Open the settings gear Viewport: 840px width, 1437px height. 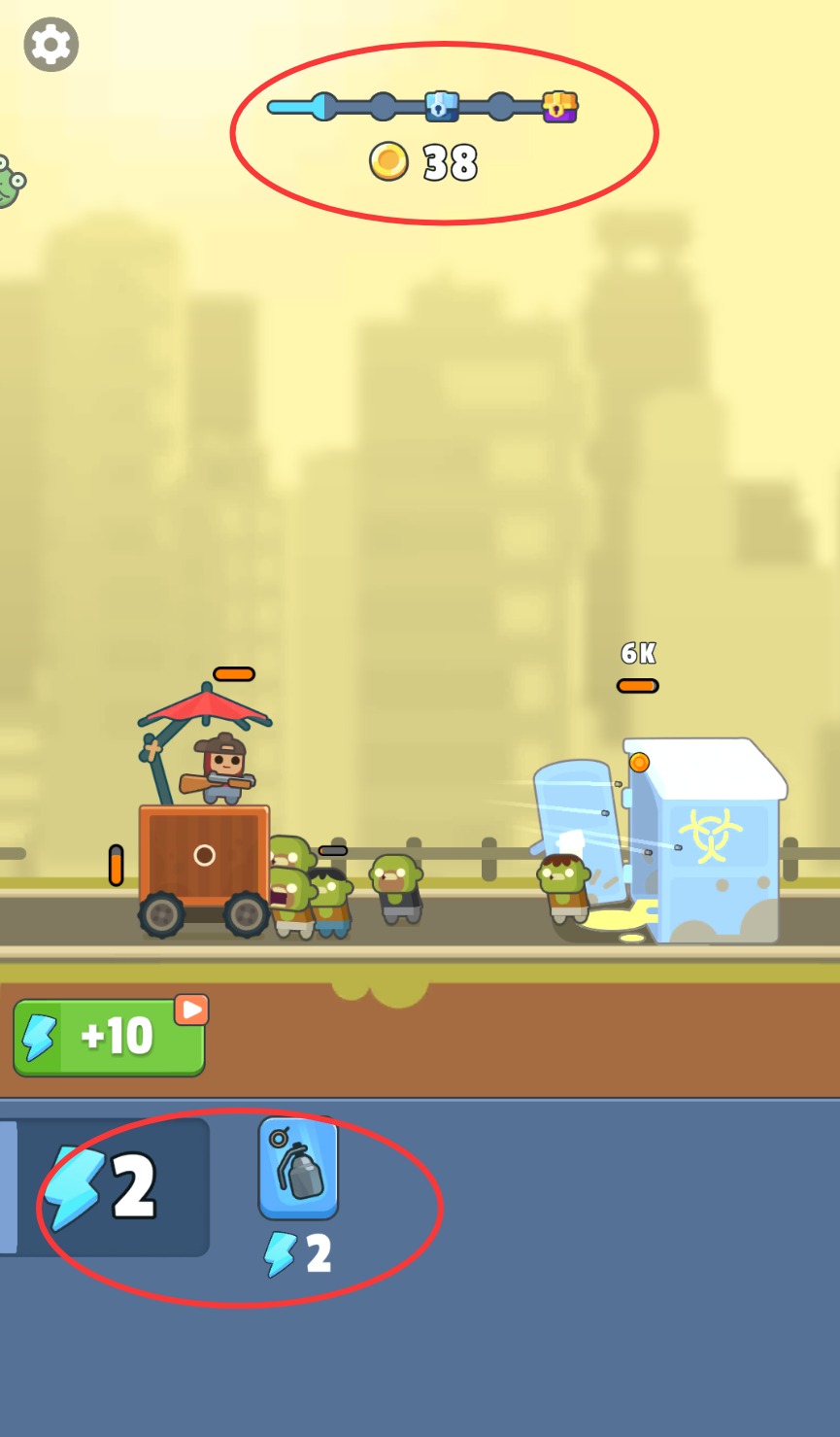(50, 45)
